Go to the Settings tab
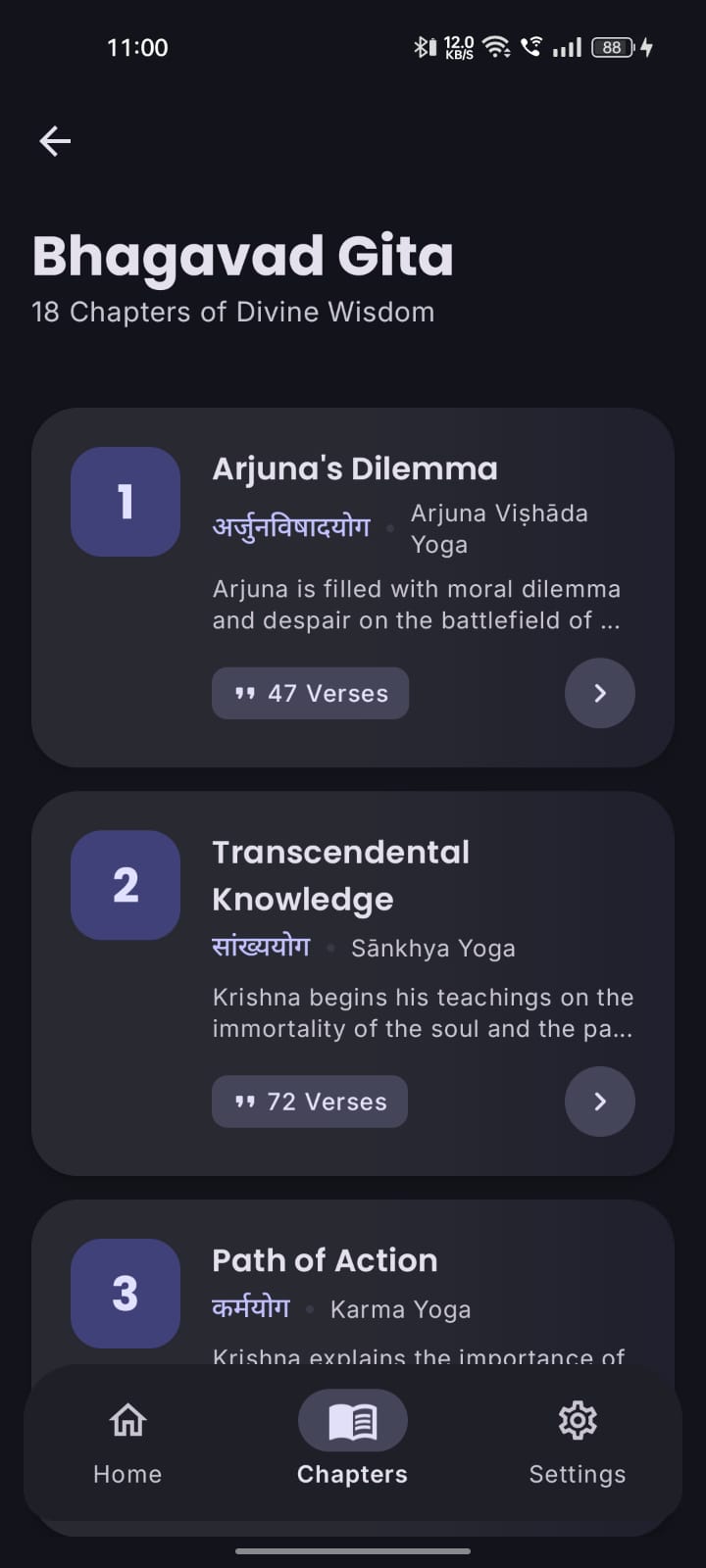The image size is (706, 1568). click(578, 1443)
